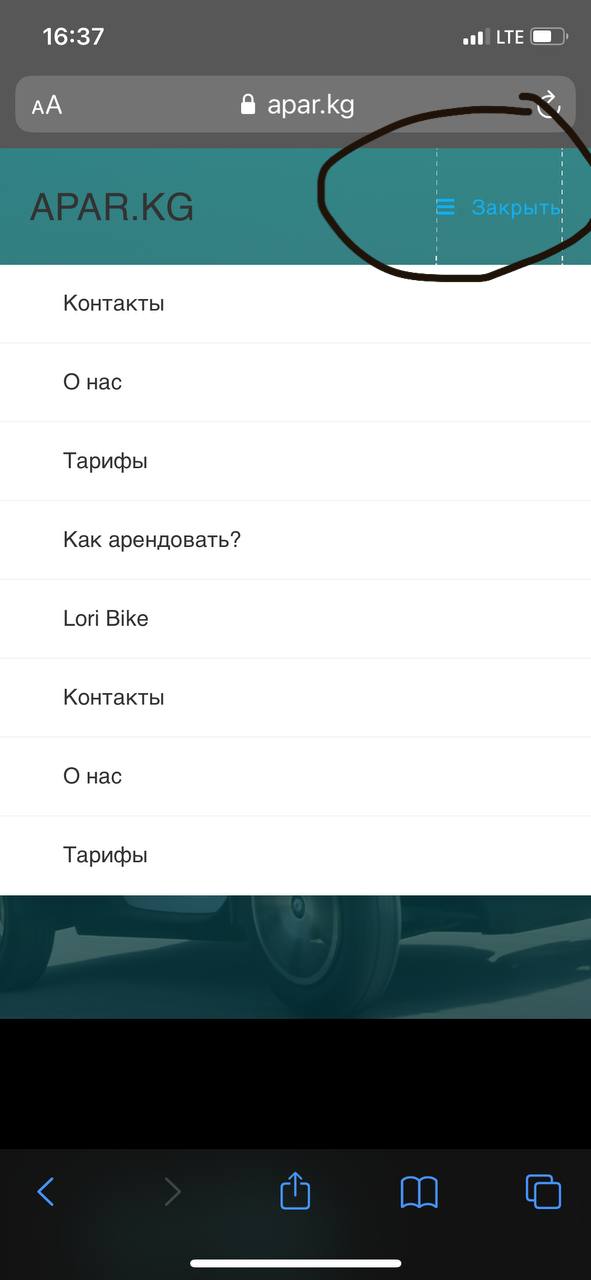Open the AA text size options

click(47, 105)
